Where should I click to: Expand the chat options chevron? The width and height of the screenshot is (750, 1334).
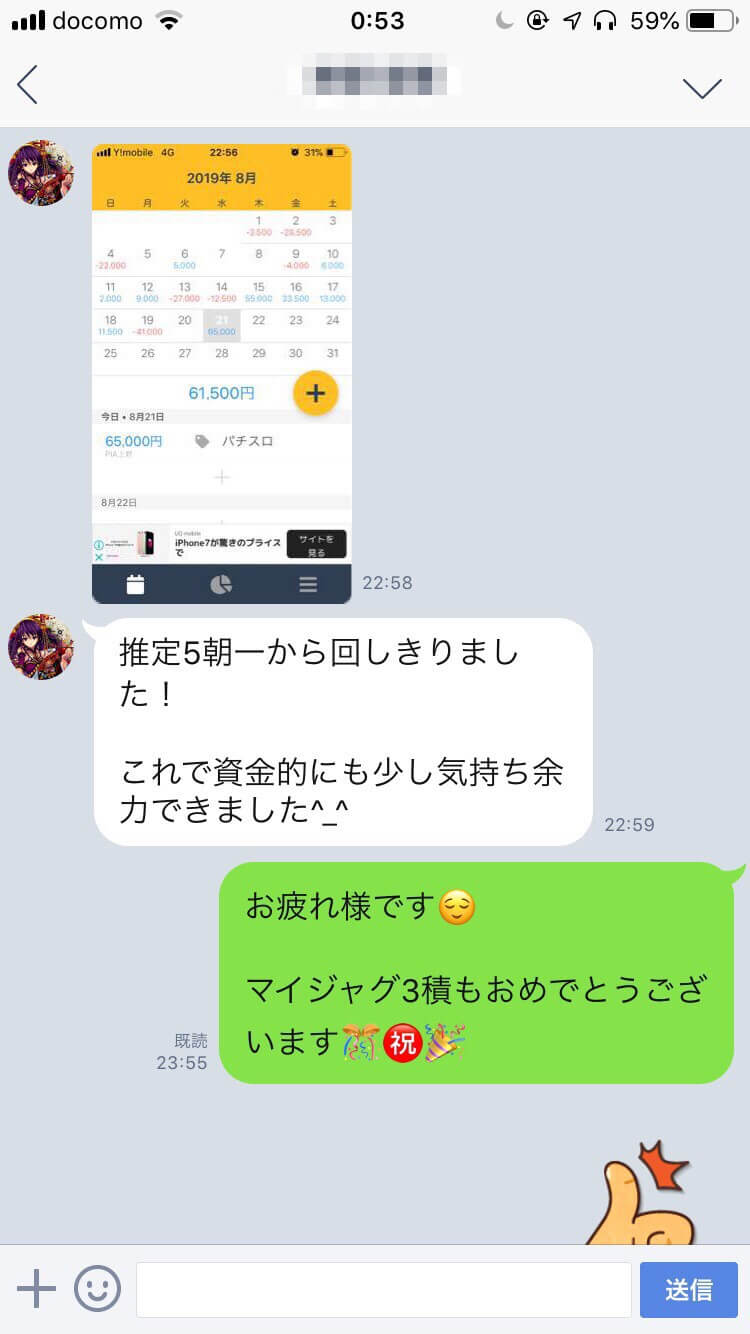tap(702, 88)
